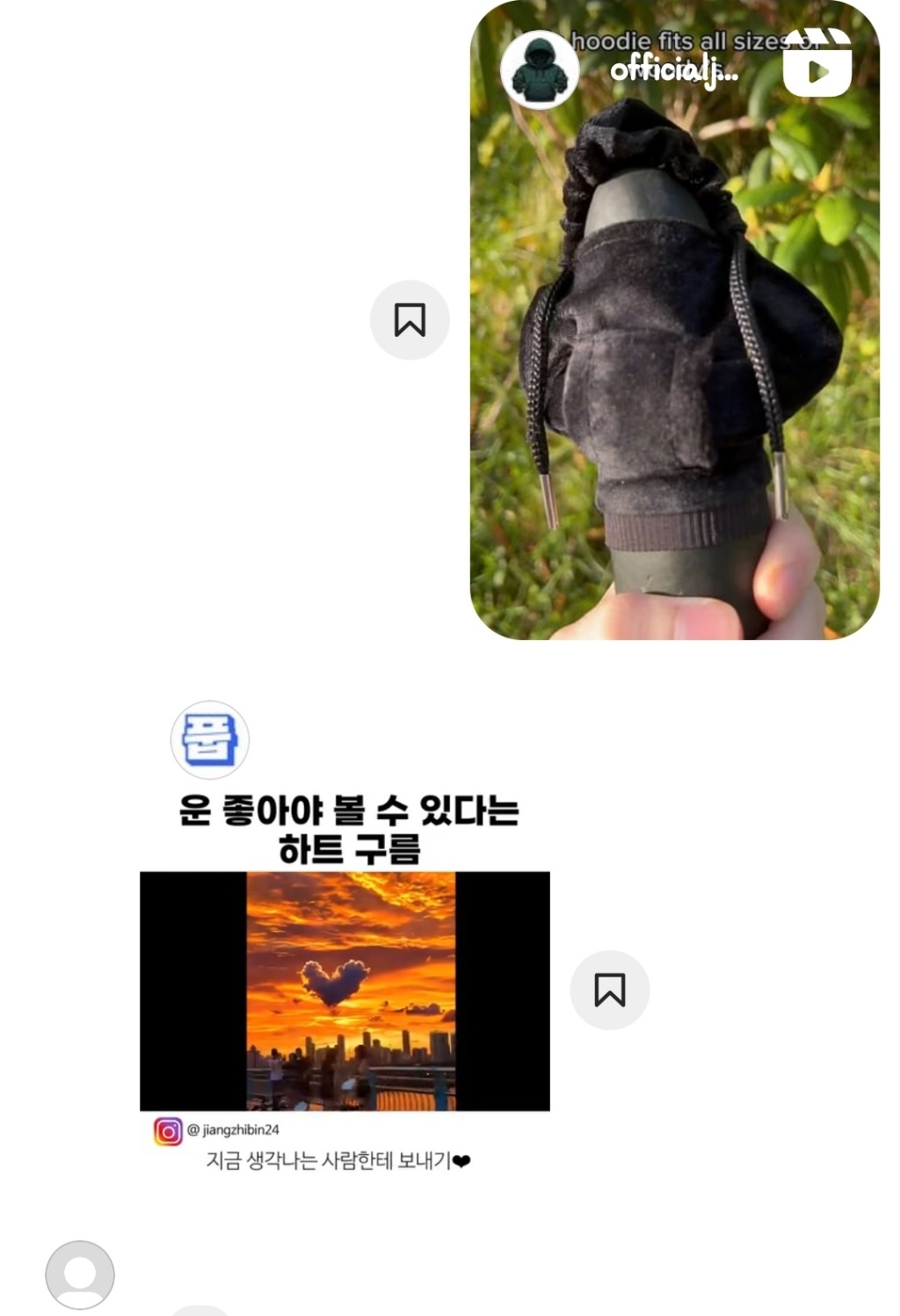The height and width of the screenshot is (1316, 900).
Task: Tap the heading '운 좋아야 볼 수 있다는 하트 구름'
Action: tap(347, 826)
